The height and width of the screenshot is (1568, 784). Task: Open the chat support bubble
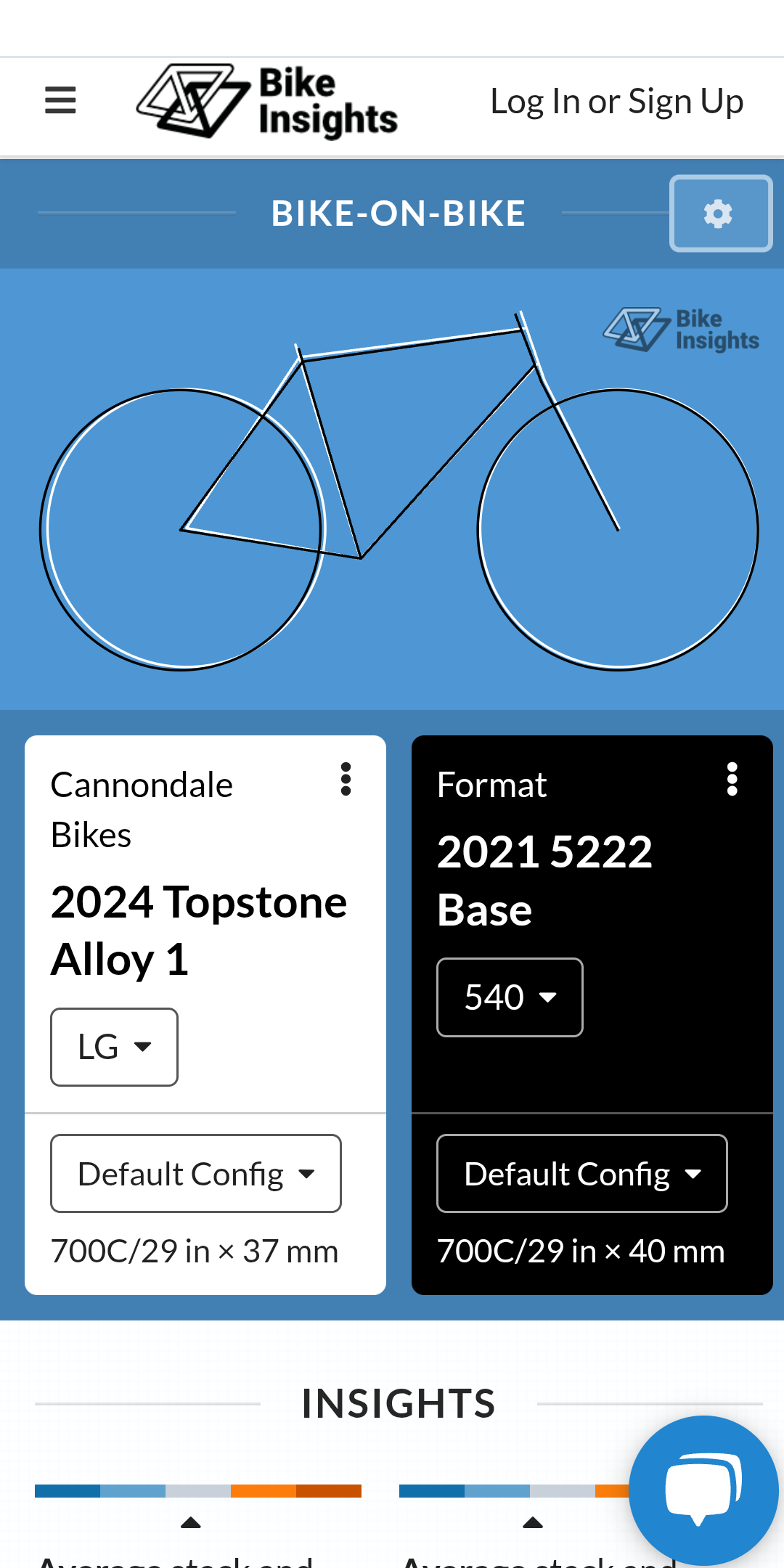(x=703, y=1490)
